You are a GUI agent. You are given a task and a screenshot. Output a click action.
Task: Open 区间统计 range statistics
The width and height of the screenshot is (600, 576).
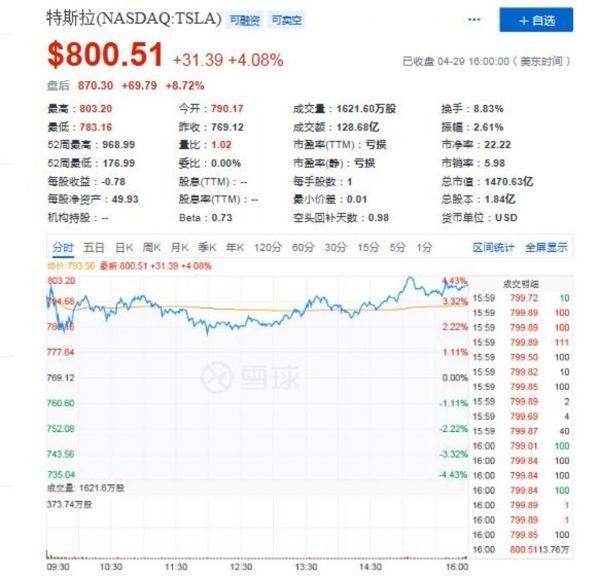pos(493,247)
